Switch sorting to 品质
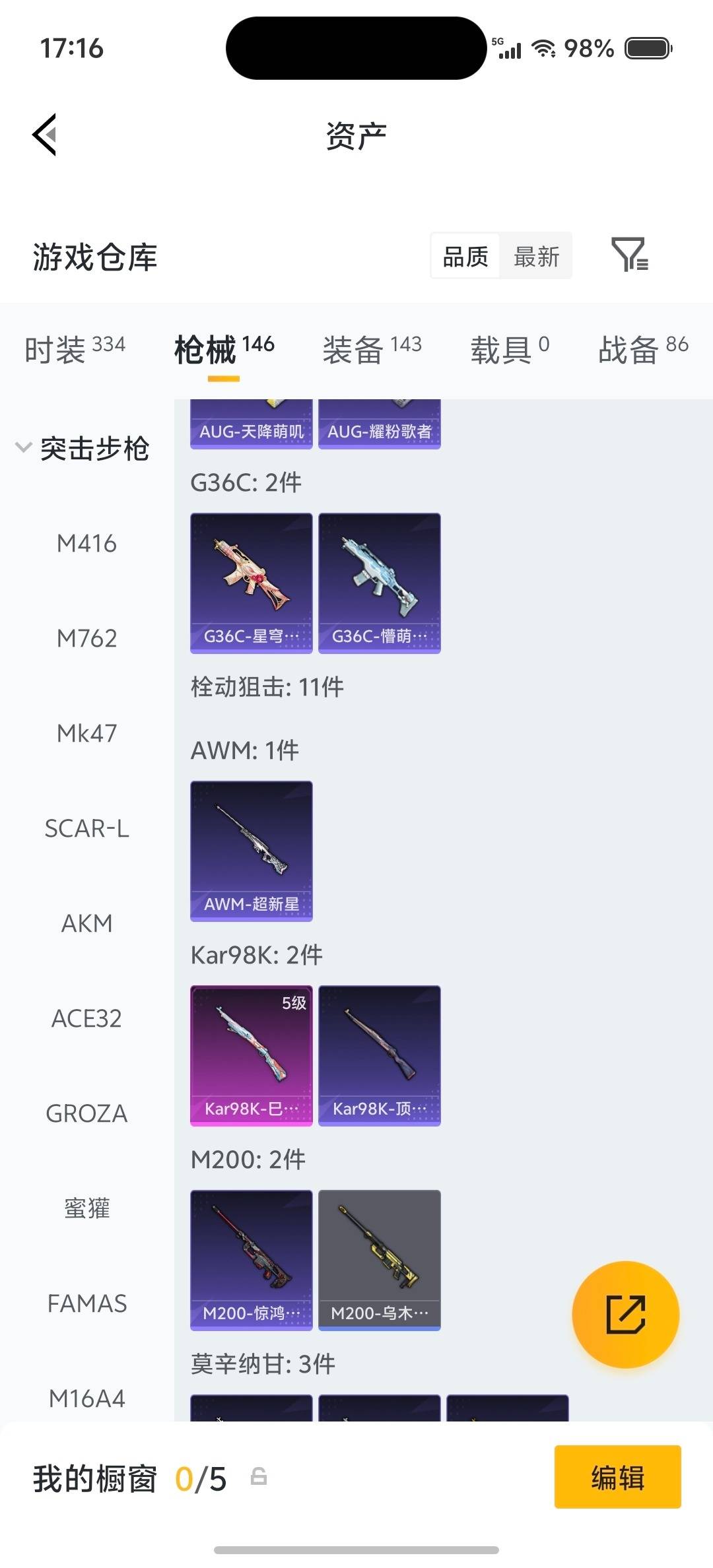Image resolution: width=713 pixels, height=1568 pixels. pos(465,256)
